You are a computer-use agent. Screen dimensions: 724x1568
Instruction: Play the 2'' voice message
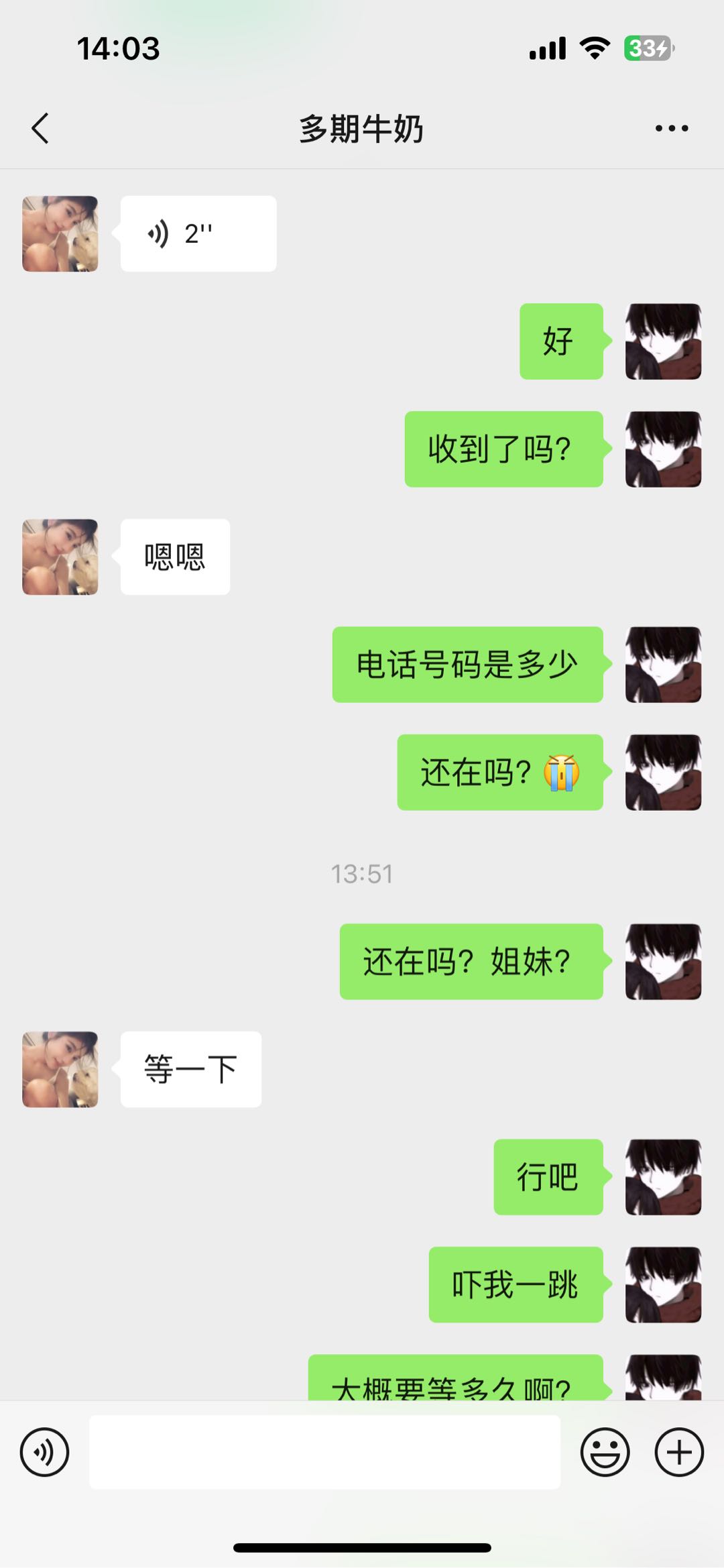click(x=198, y=234)
